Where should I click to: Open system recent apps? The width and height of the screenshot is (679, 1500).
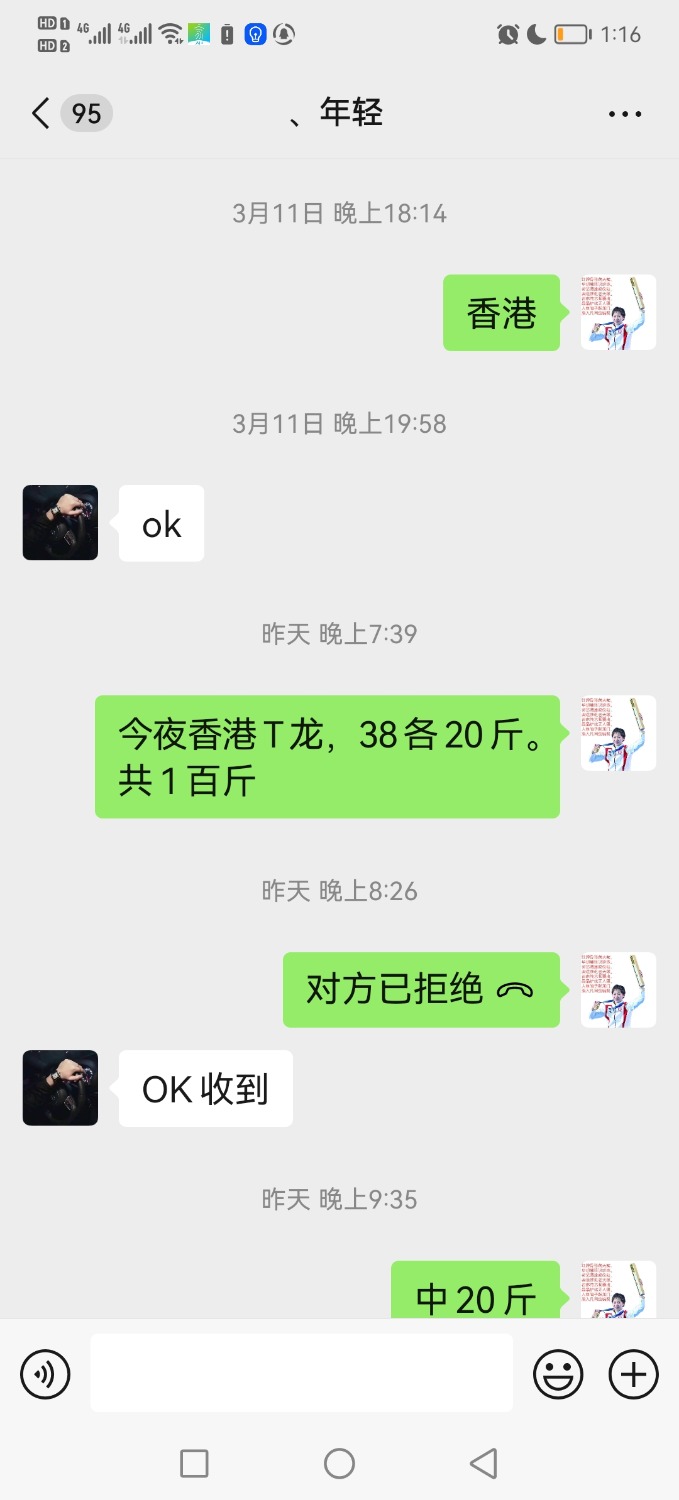pos(194,1464)
